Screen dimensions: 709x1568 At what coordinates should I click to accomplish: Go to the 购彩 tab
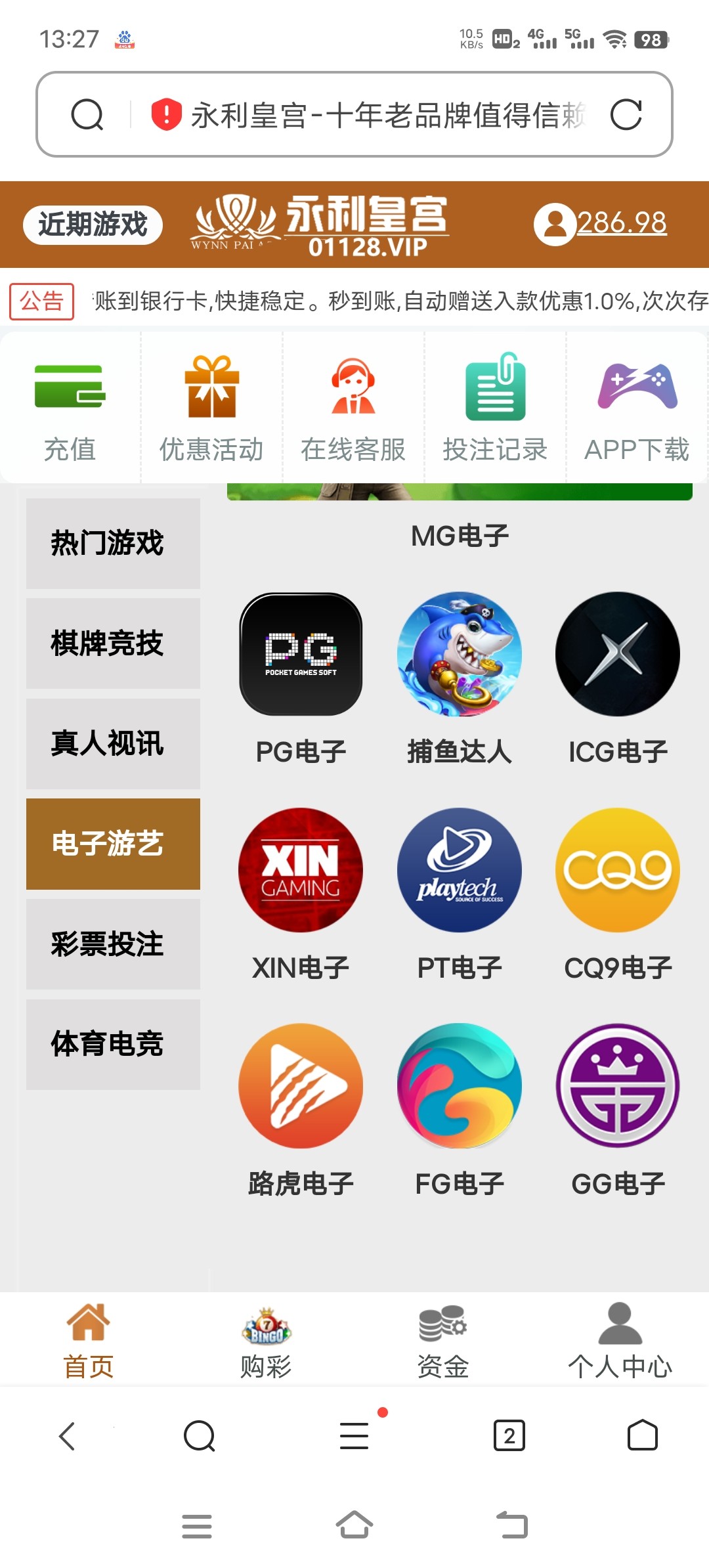266,1341
